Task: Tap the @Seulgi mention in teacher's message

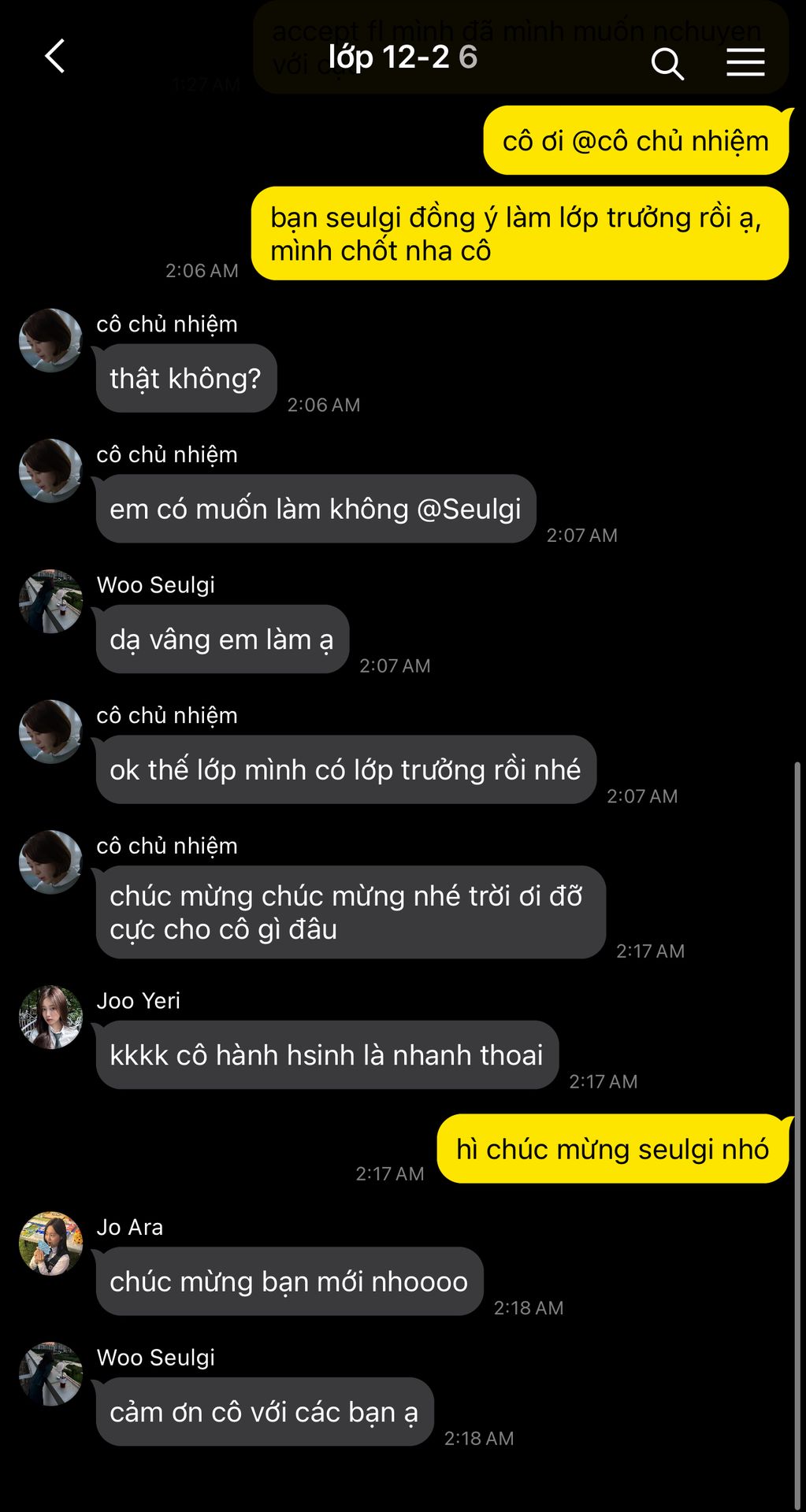Action: point(469,509)
